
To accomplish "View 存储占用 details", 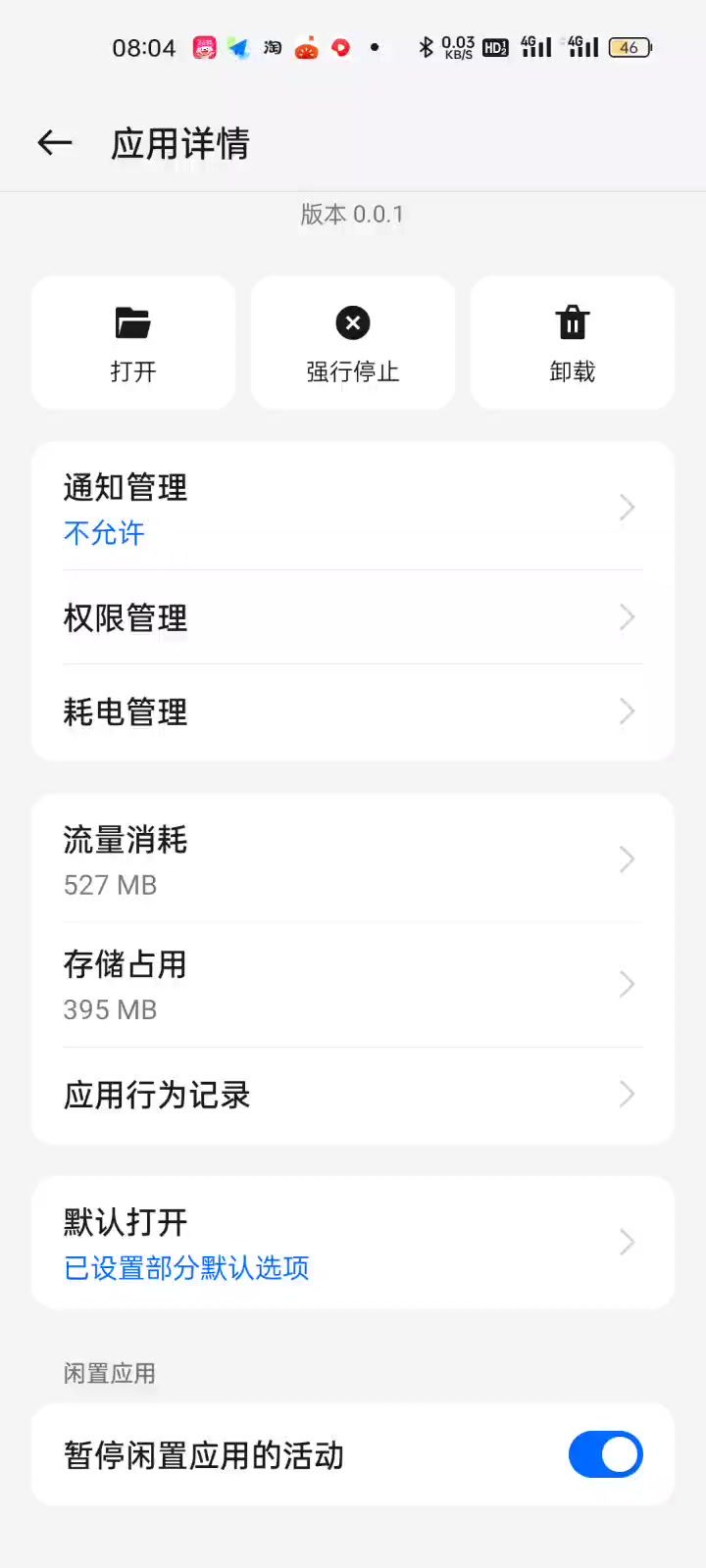I will [353, 984].
